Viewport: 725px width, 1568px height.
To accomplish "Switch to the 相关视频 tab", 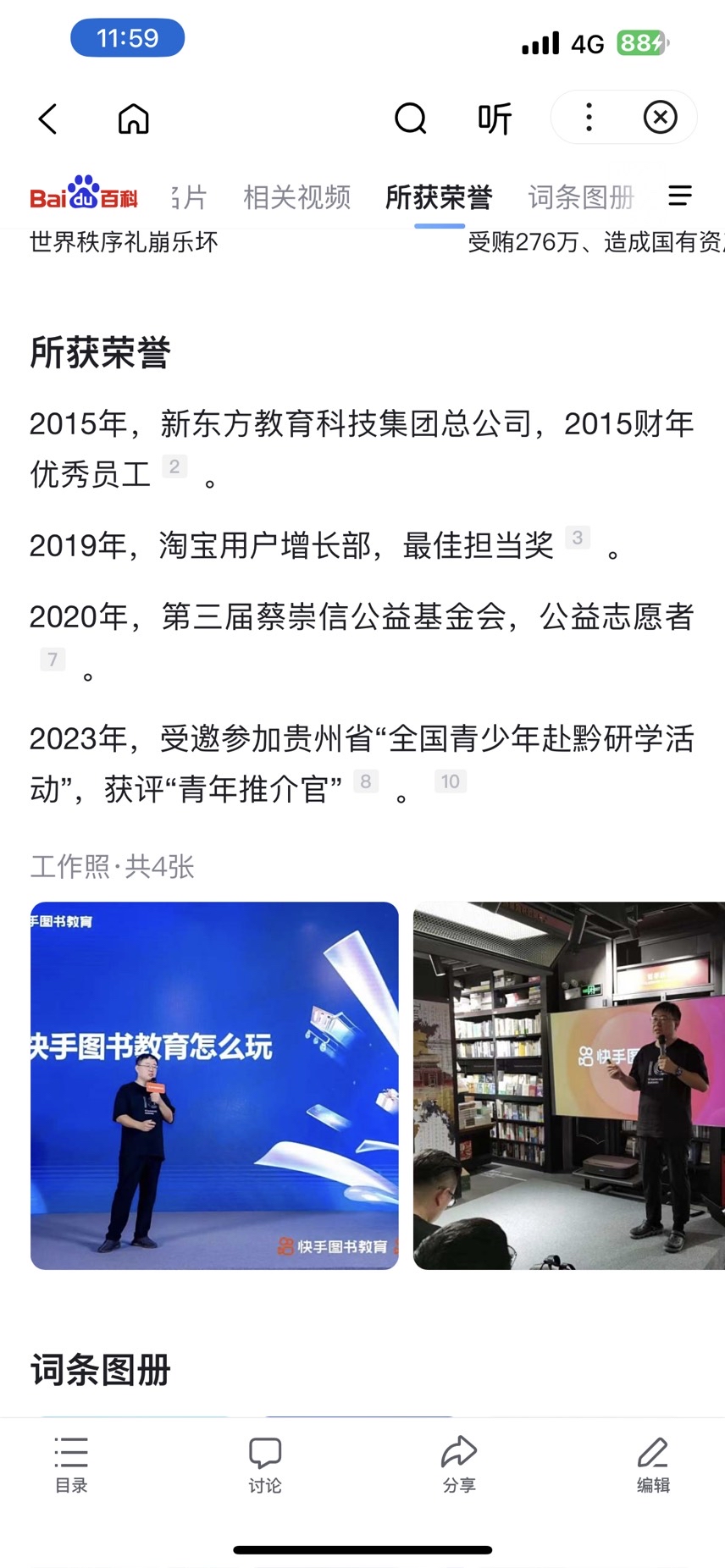I will click(296, 197).
